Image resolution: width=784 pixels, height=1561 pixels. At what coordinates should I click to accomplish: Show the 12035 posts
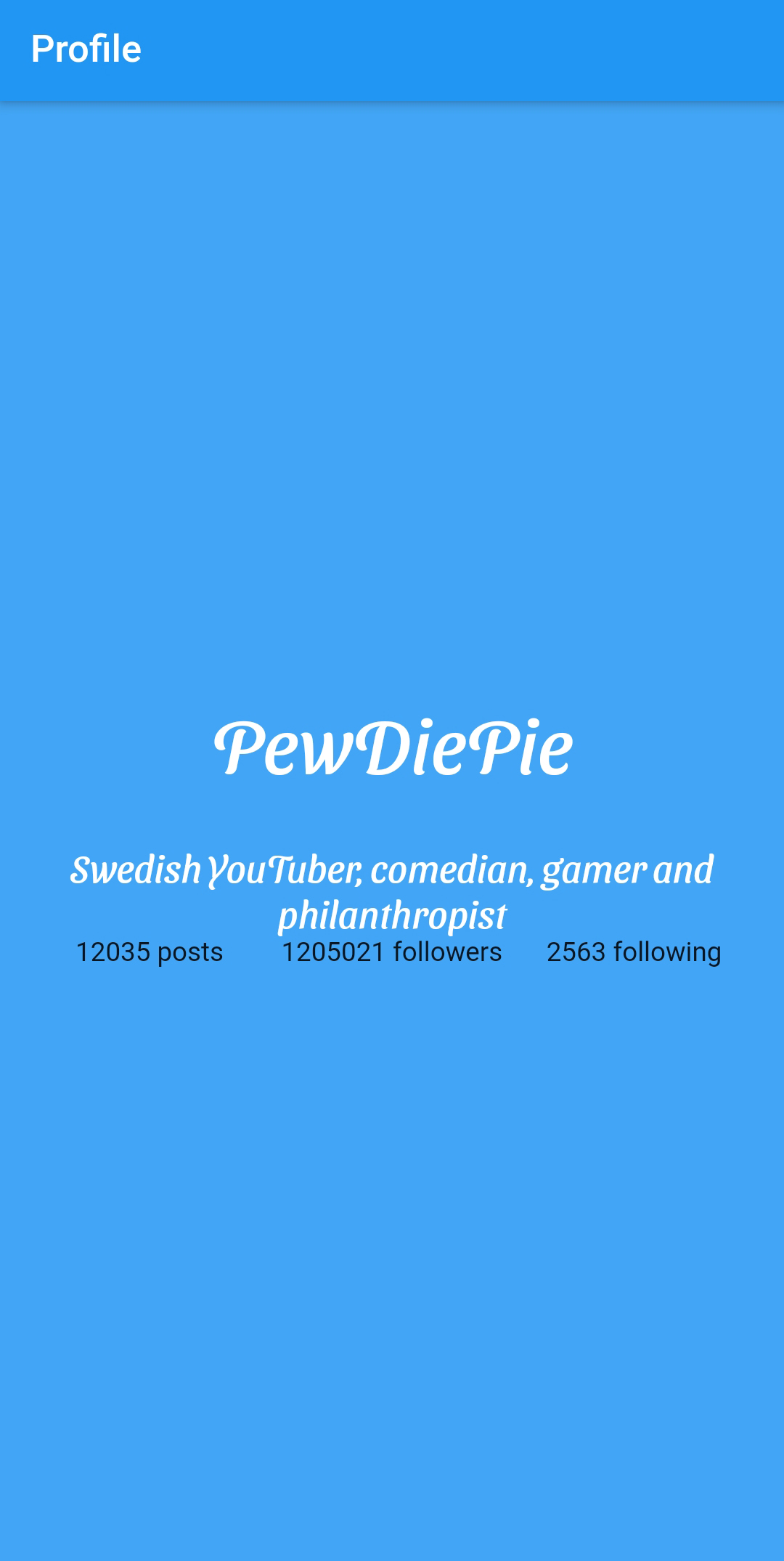click(x=150, y=952)
